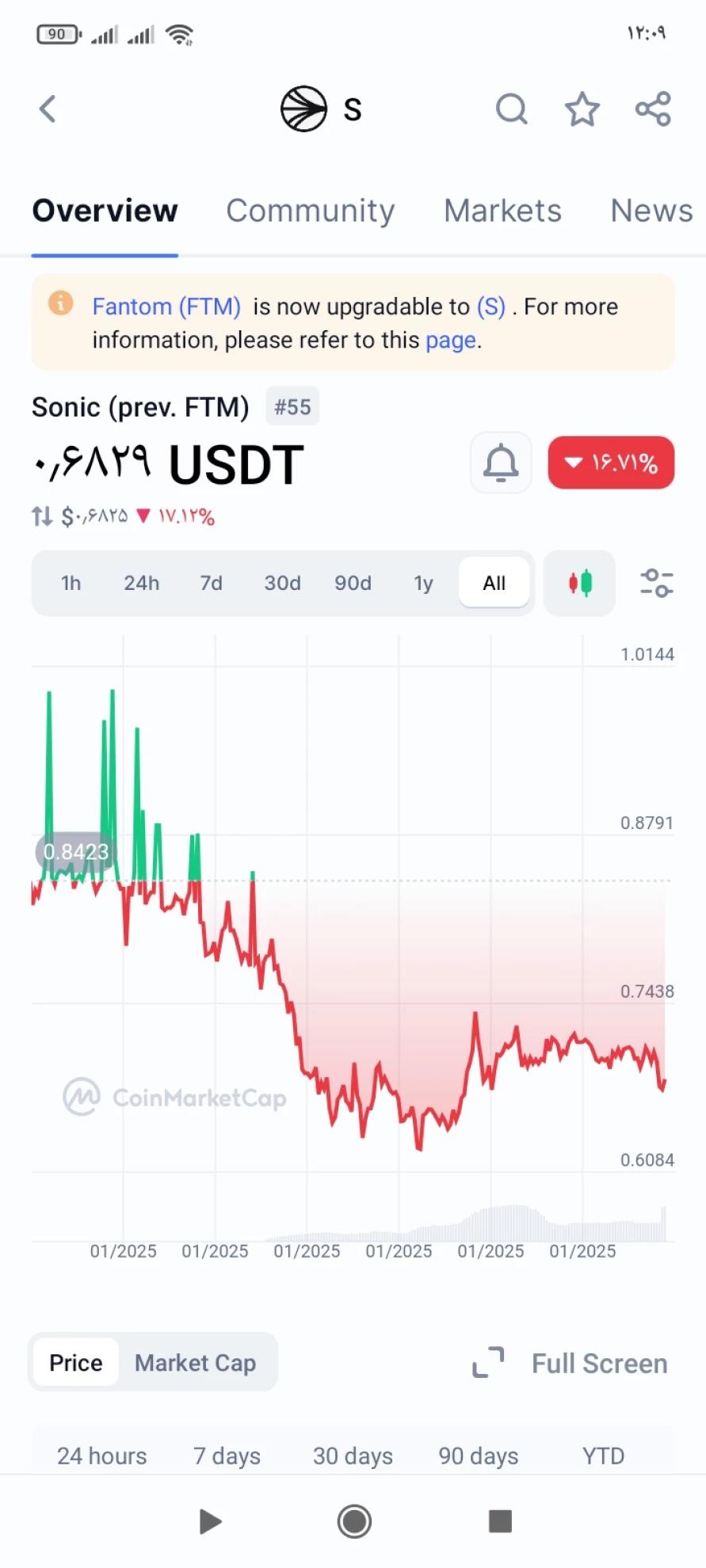Select the 1h chart range

point(71,584)
